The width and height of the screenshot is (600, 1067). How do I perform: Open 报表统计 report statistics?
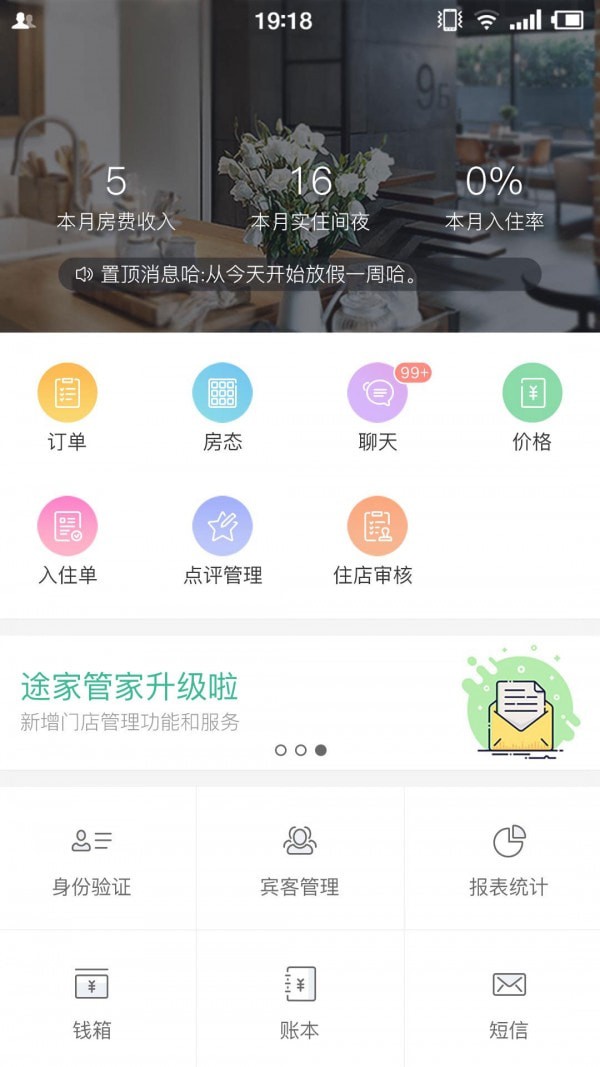tap(508, 859)
